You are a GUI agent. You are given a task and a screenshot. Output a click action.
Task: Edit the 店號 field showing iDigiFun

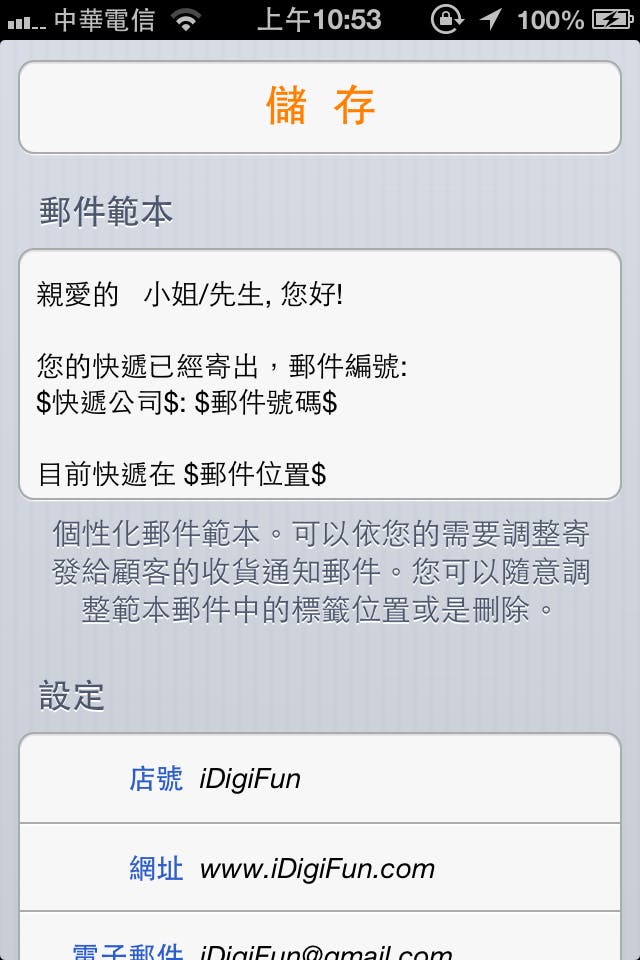400,779
